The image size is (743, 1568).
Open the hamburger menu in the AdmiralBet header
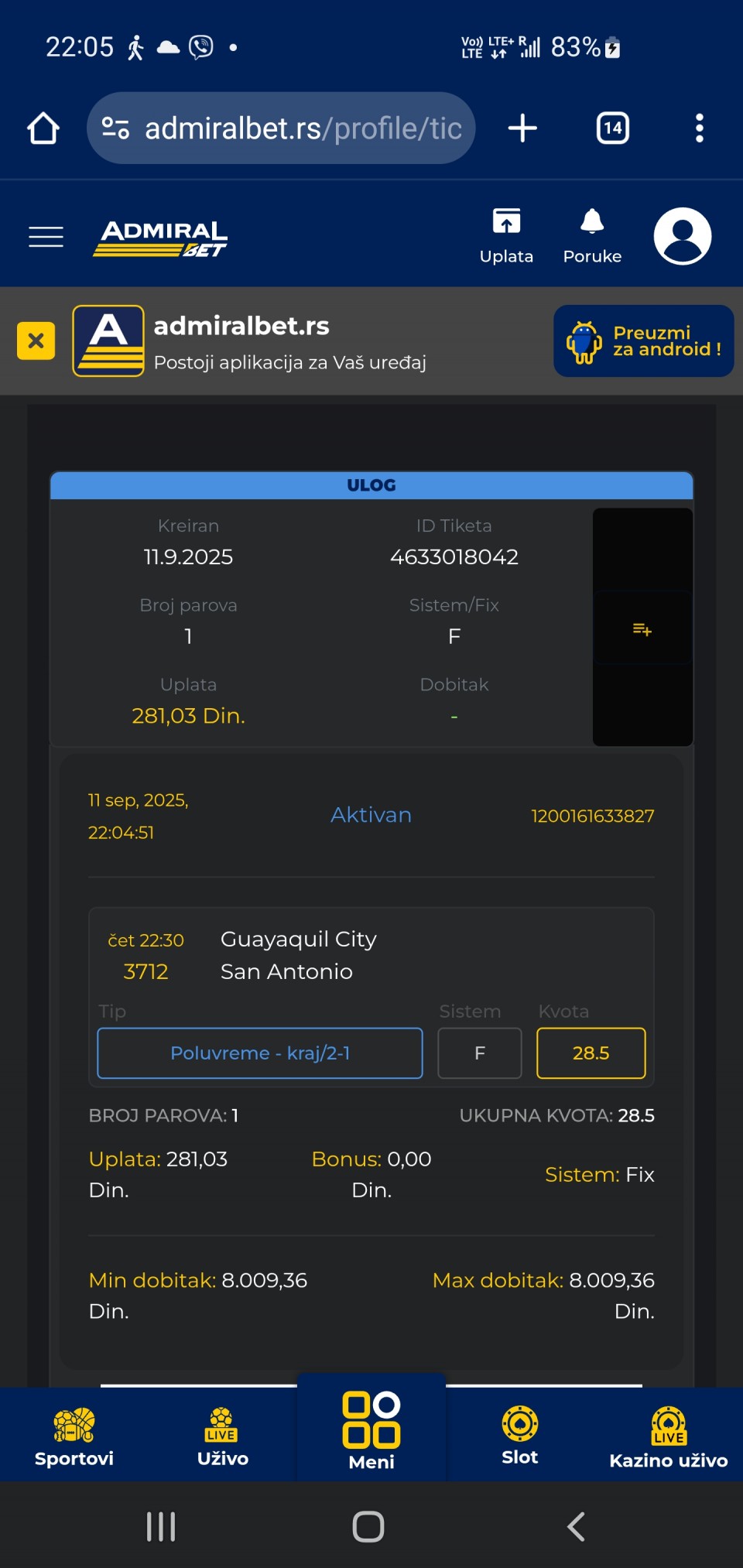(46, 237)
